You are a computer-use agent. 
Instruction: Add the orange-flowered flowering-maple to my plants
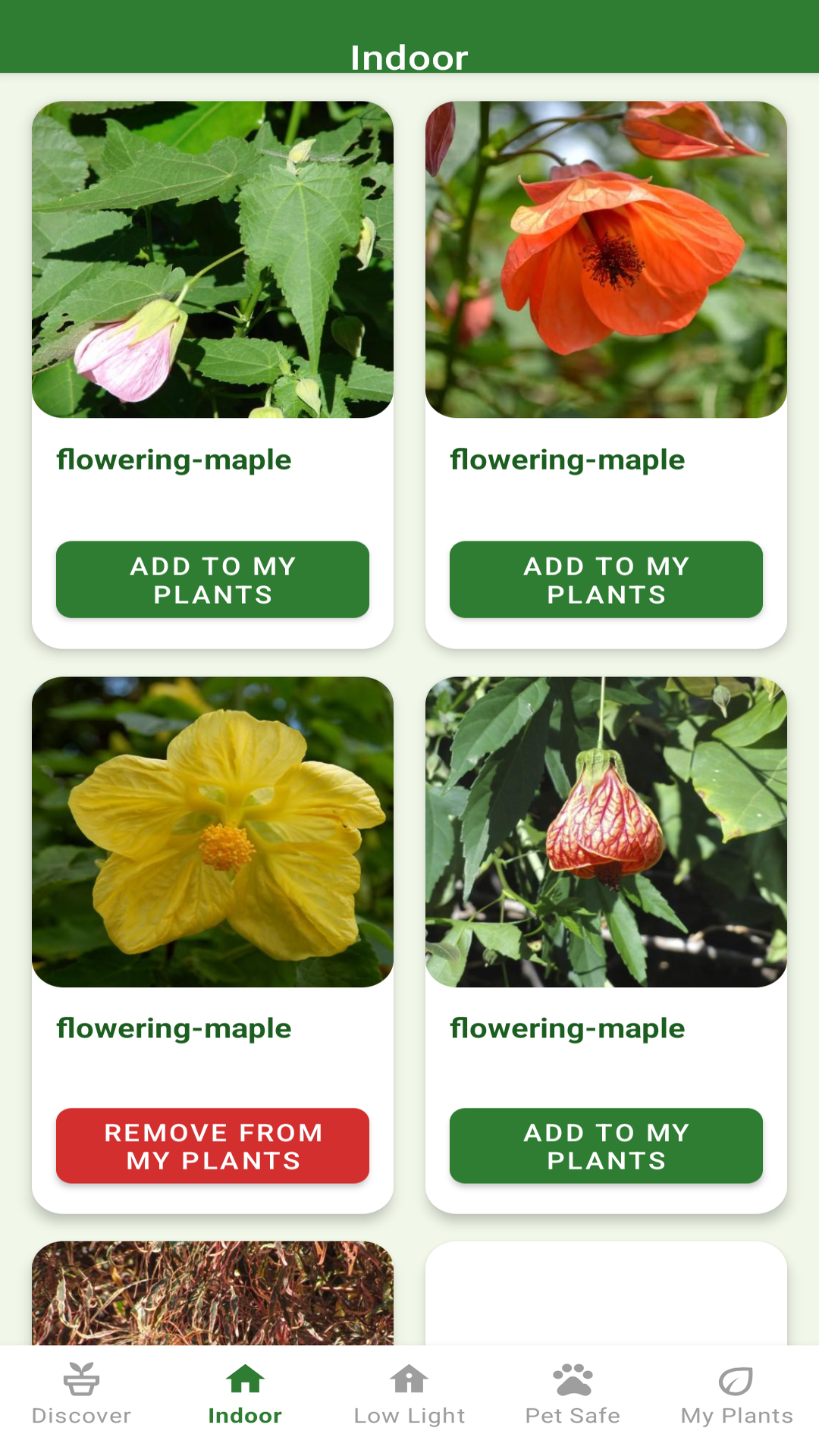coord(606,579)
